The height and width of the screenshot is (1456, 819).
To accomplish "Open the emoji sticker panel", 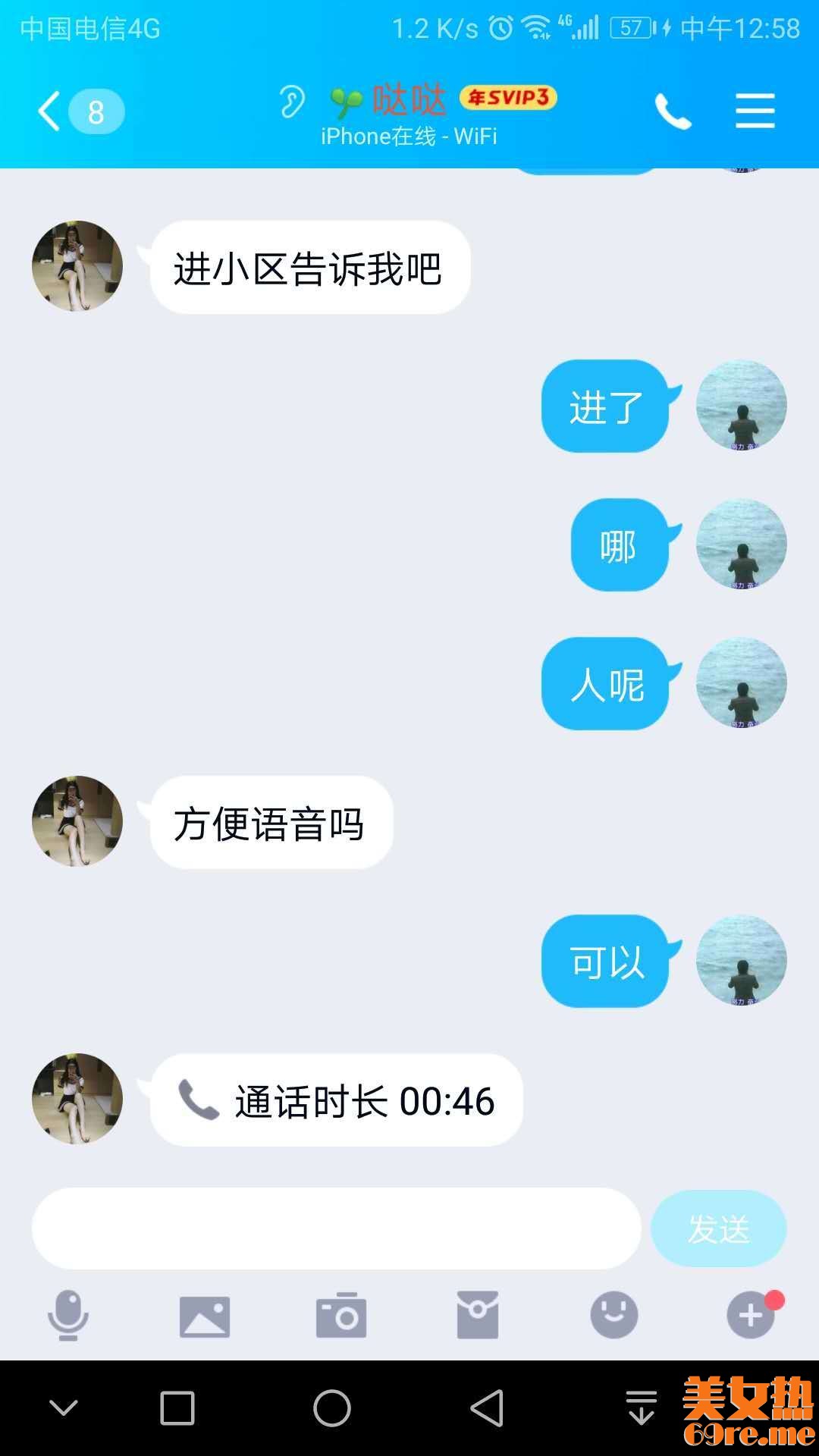I will pyautogui.click(x=614, y=1315).
